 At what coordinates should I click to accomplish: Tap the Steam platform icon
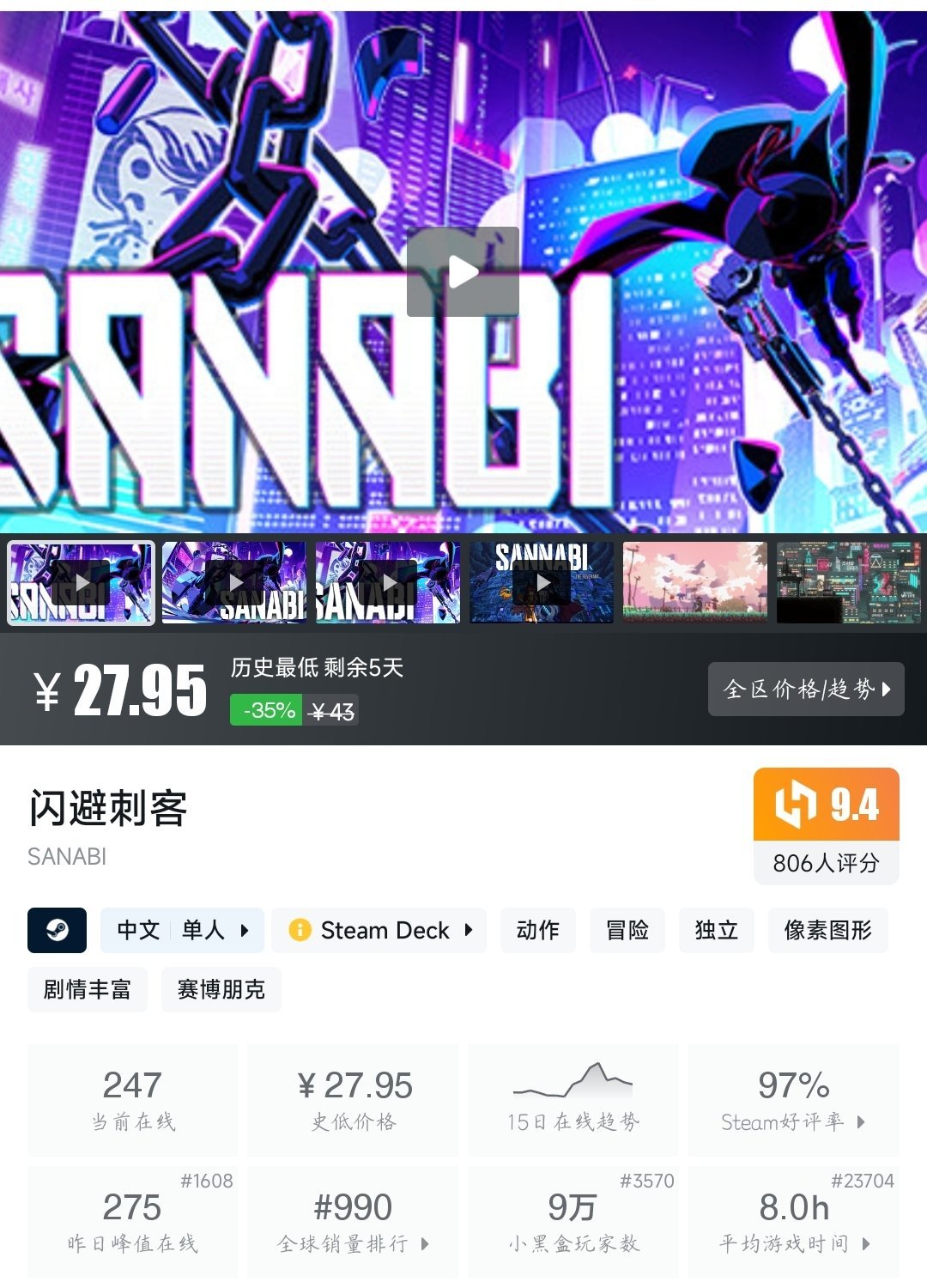click(x=57, y=930)
